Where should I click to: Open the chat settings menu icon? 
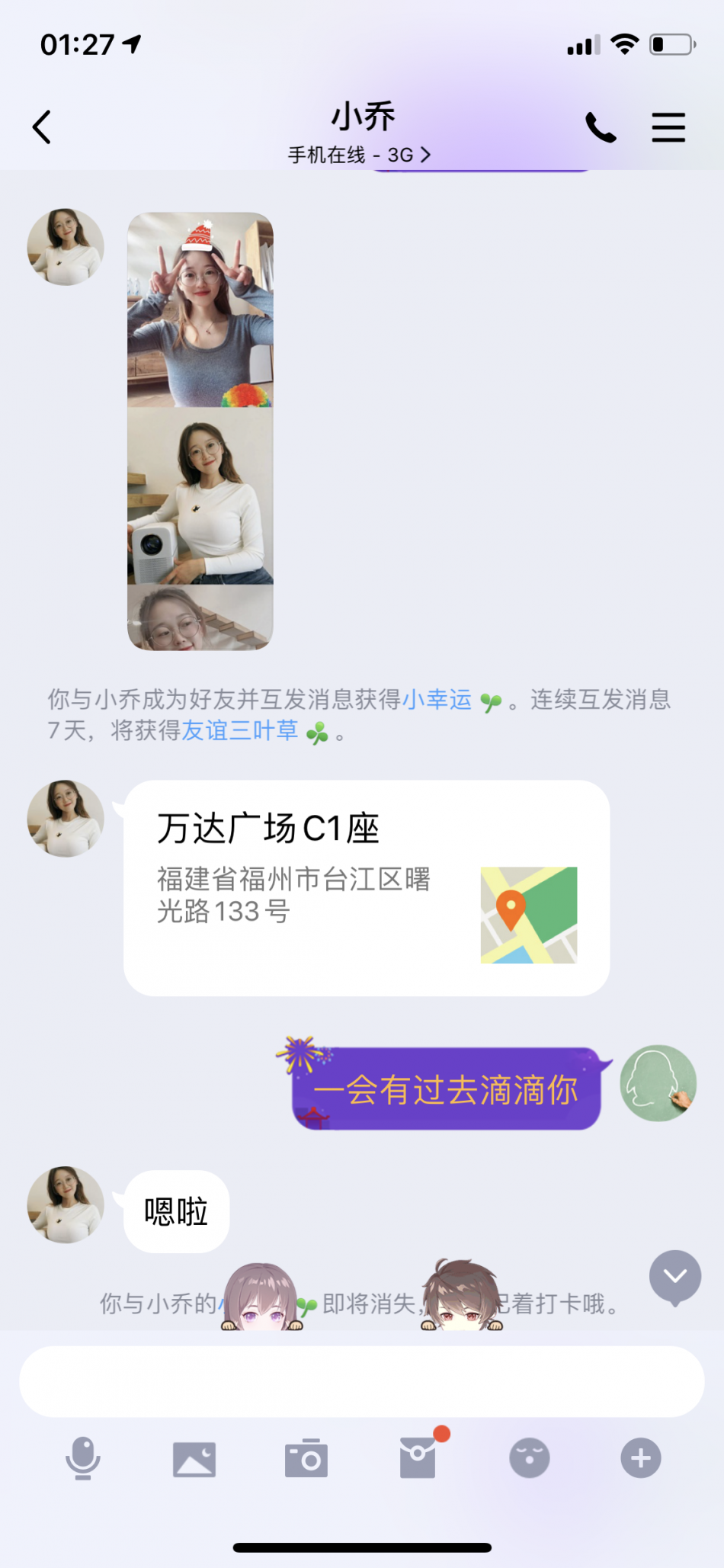coord(668,127)
